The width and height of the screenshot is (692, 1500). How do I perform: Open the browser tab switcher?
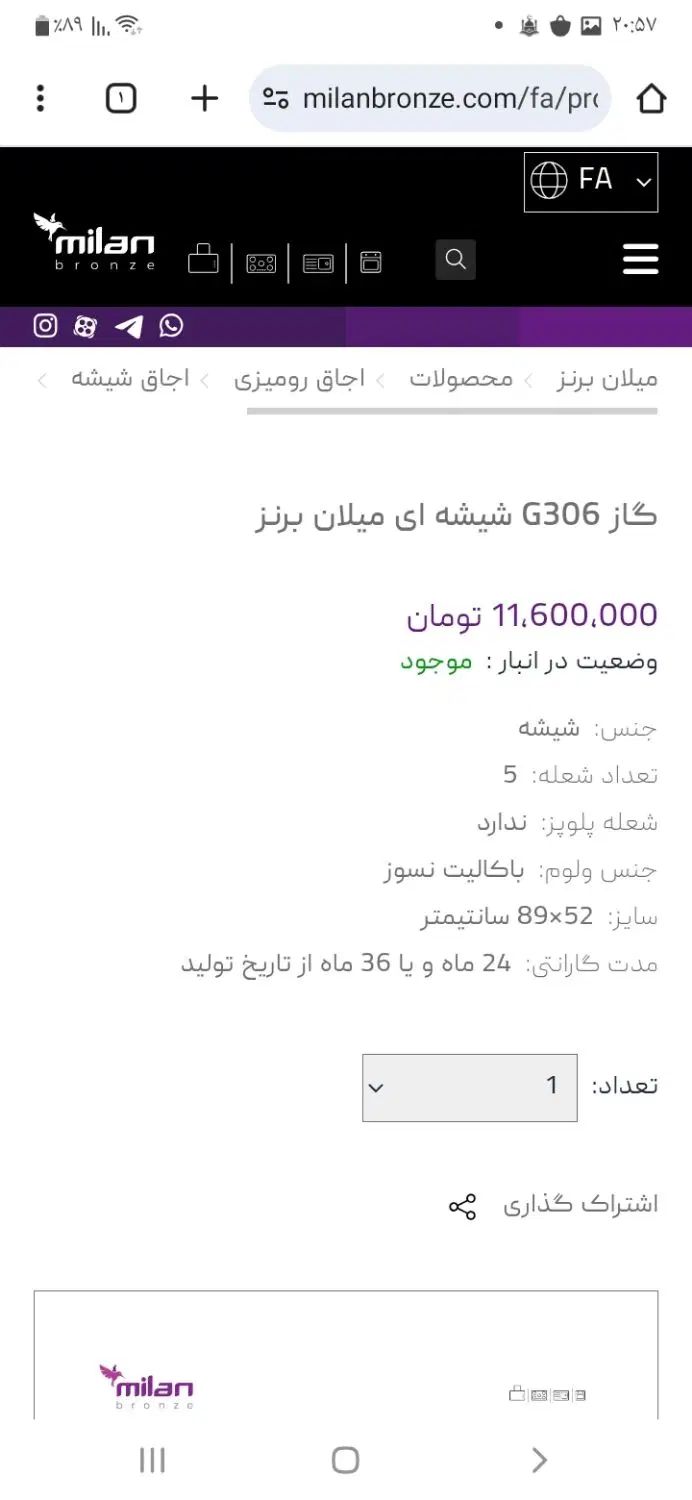(x=121, y=98)
